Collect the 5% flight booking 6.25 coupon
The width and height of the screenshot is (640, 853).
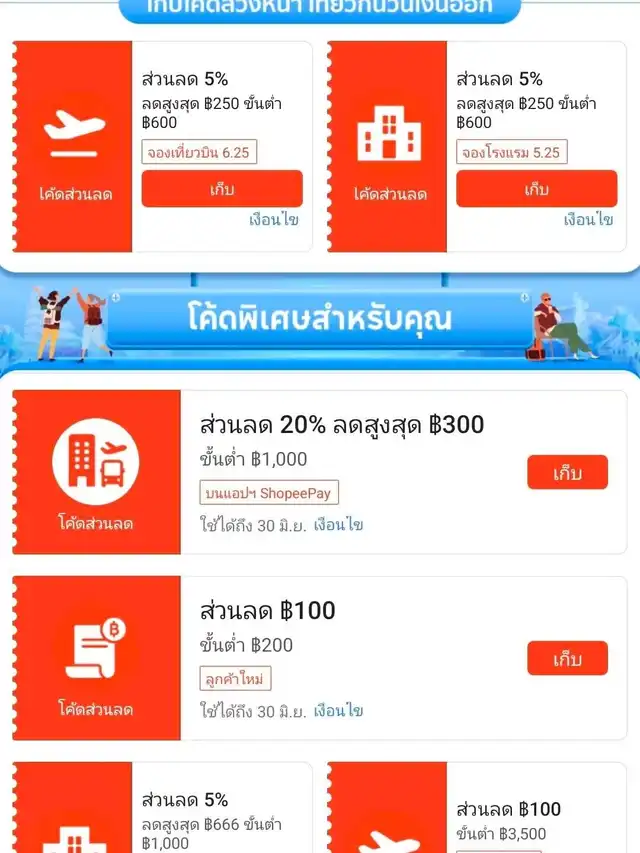(x=222, y=189)
